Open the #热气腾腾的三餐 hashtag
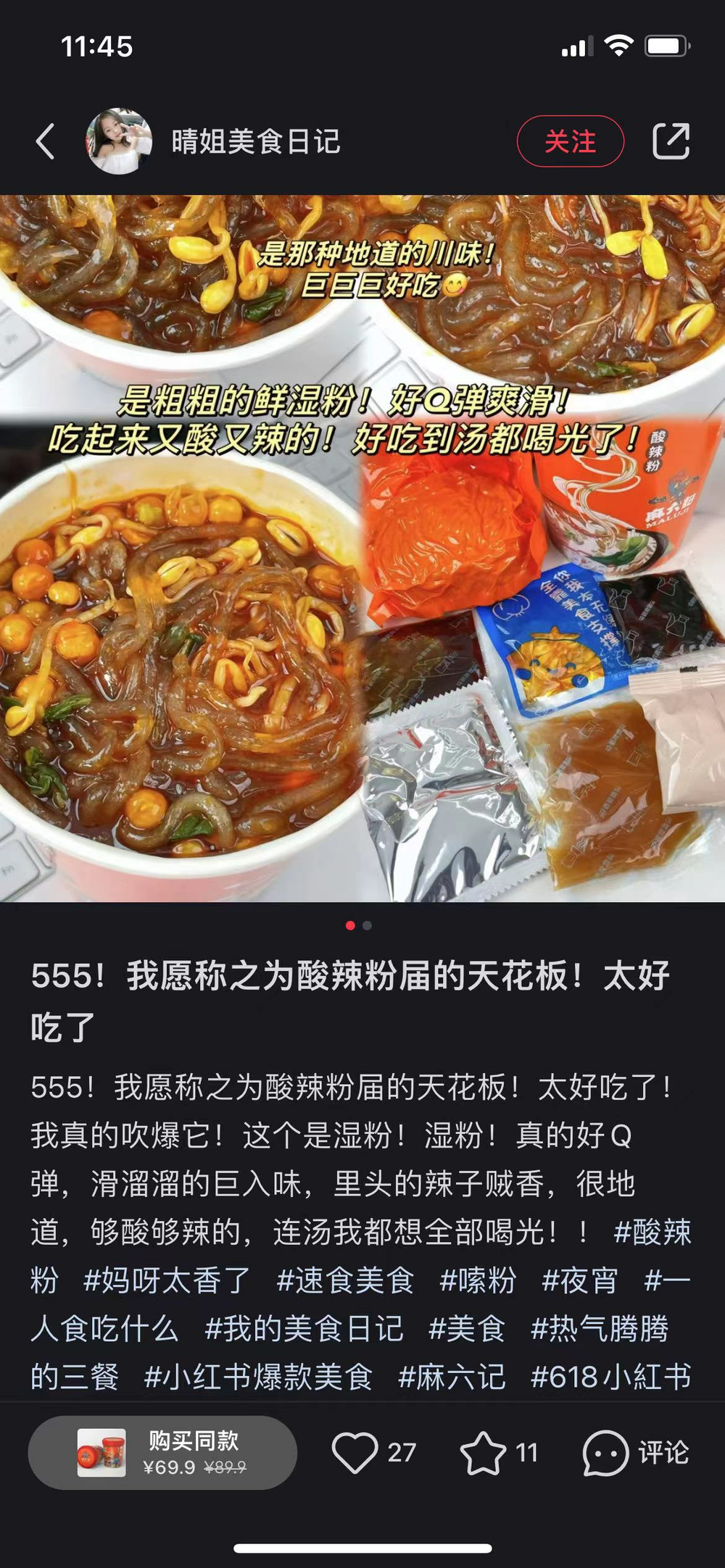The width and height of the screenshot is (725, 1568). click(600, 1328)
